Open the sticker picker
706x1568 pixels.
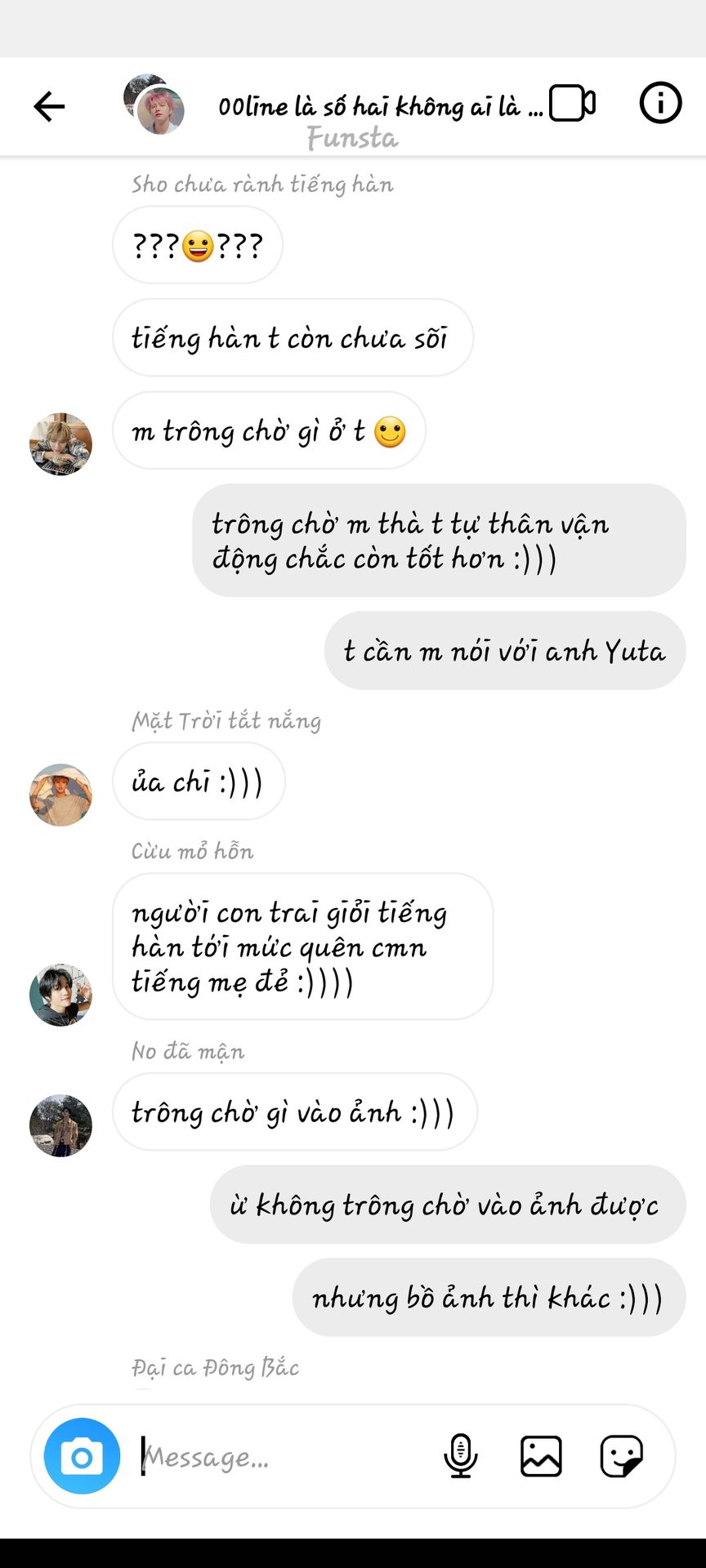[621, 1456]
